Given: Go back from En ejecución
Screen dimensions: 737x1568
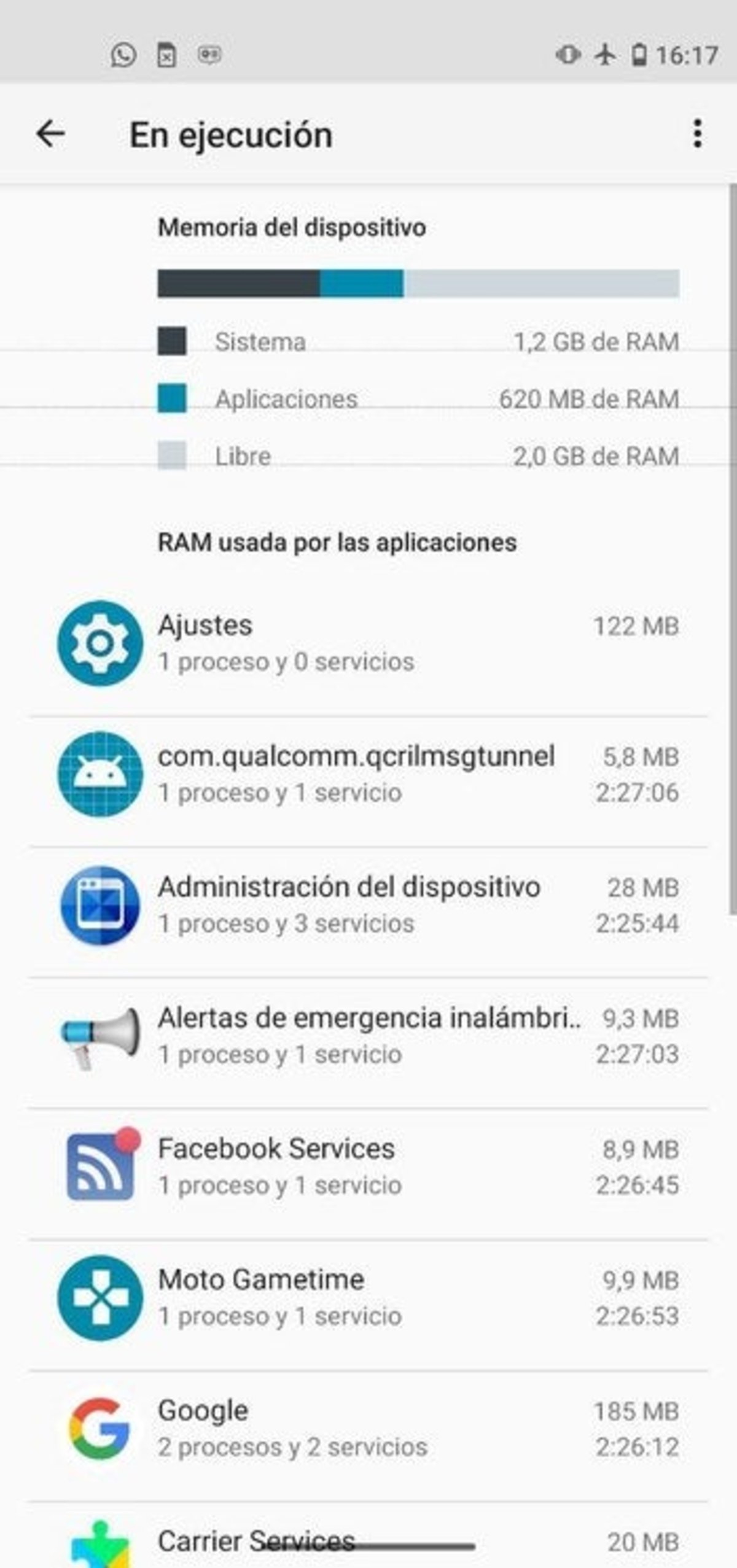Looking at the screenshot, I should point(50,134).
